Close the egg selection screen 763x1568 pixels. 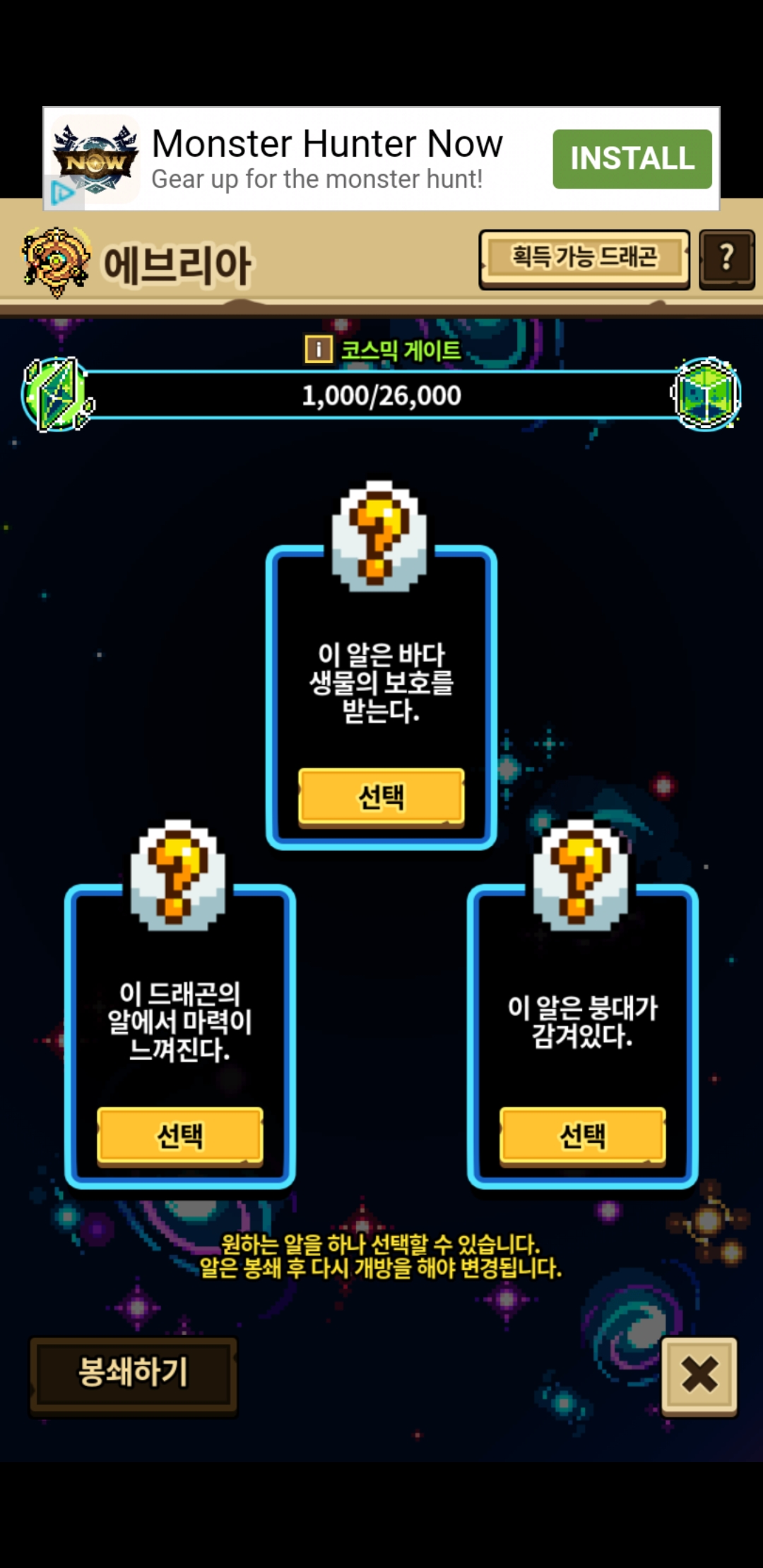click(x=699, y=1374)
